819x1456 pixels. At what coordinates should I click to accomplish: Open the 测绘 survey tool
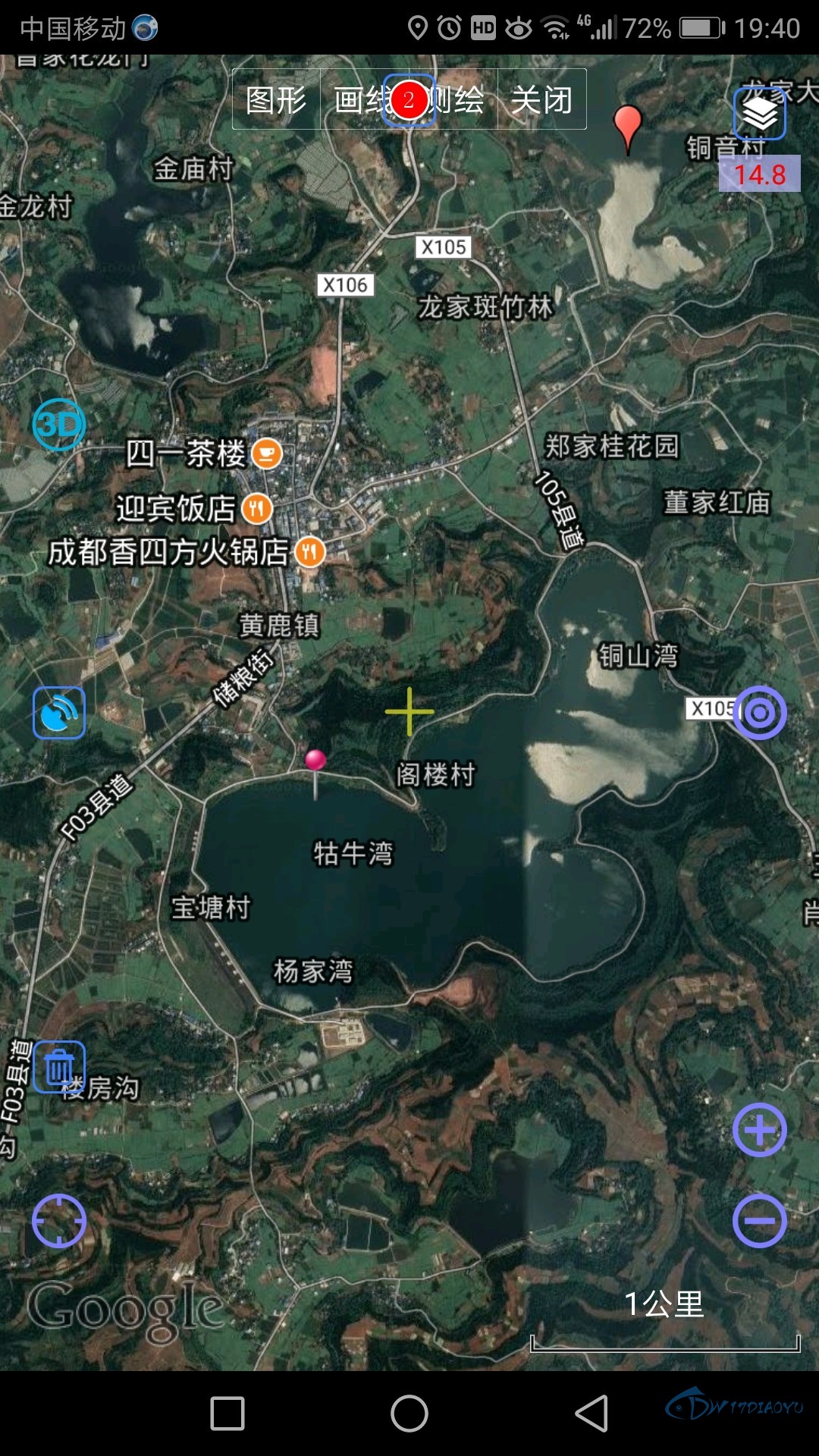[453, 99]
